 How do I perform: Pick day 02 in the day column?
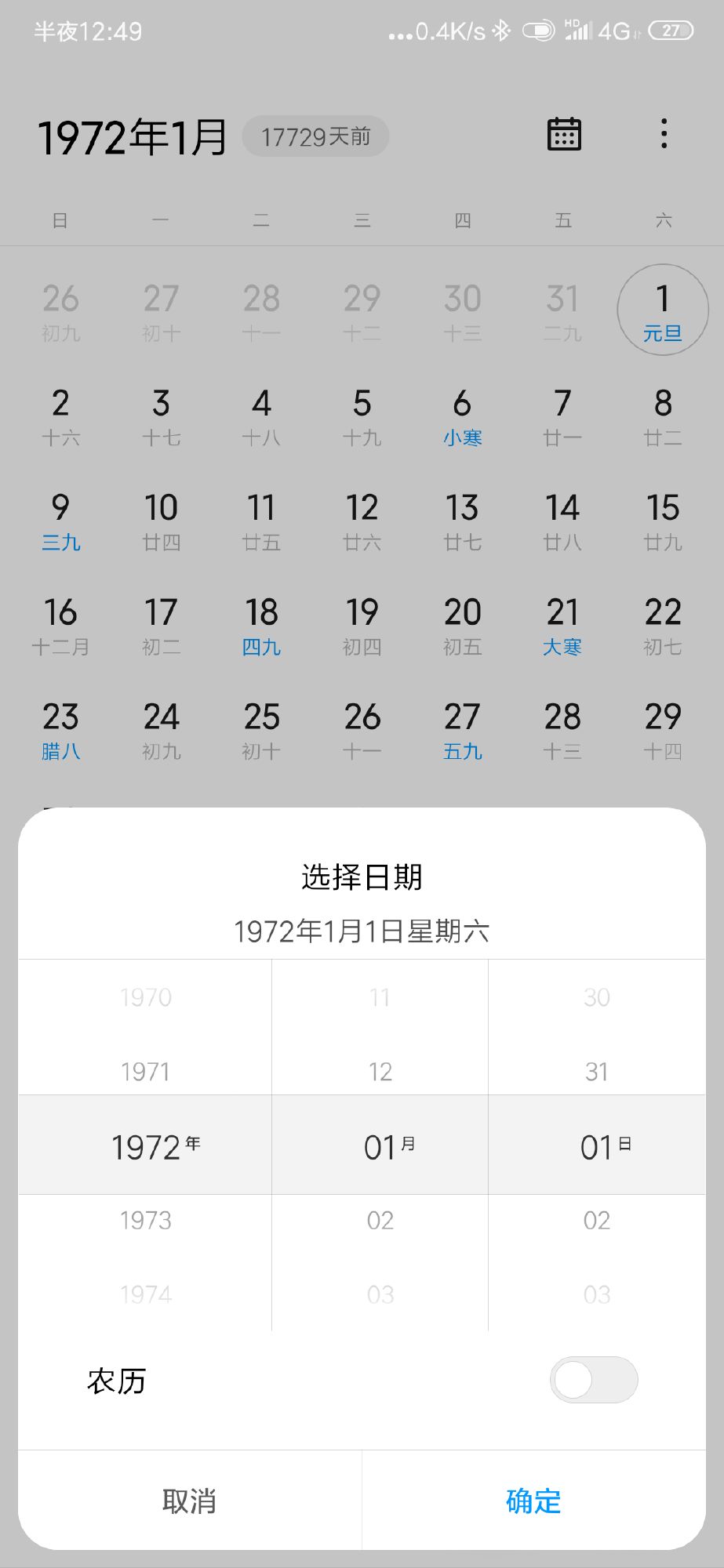click(x=597, y=1221)
